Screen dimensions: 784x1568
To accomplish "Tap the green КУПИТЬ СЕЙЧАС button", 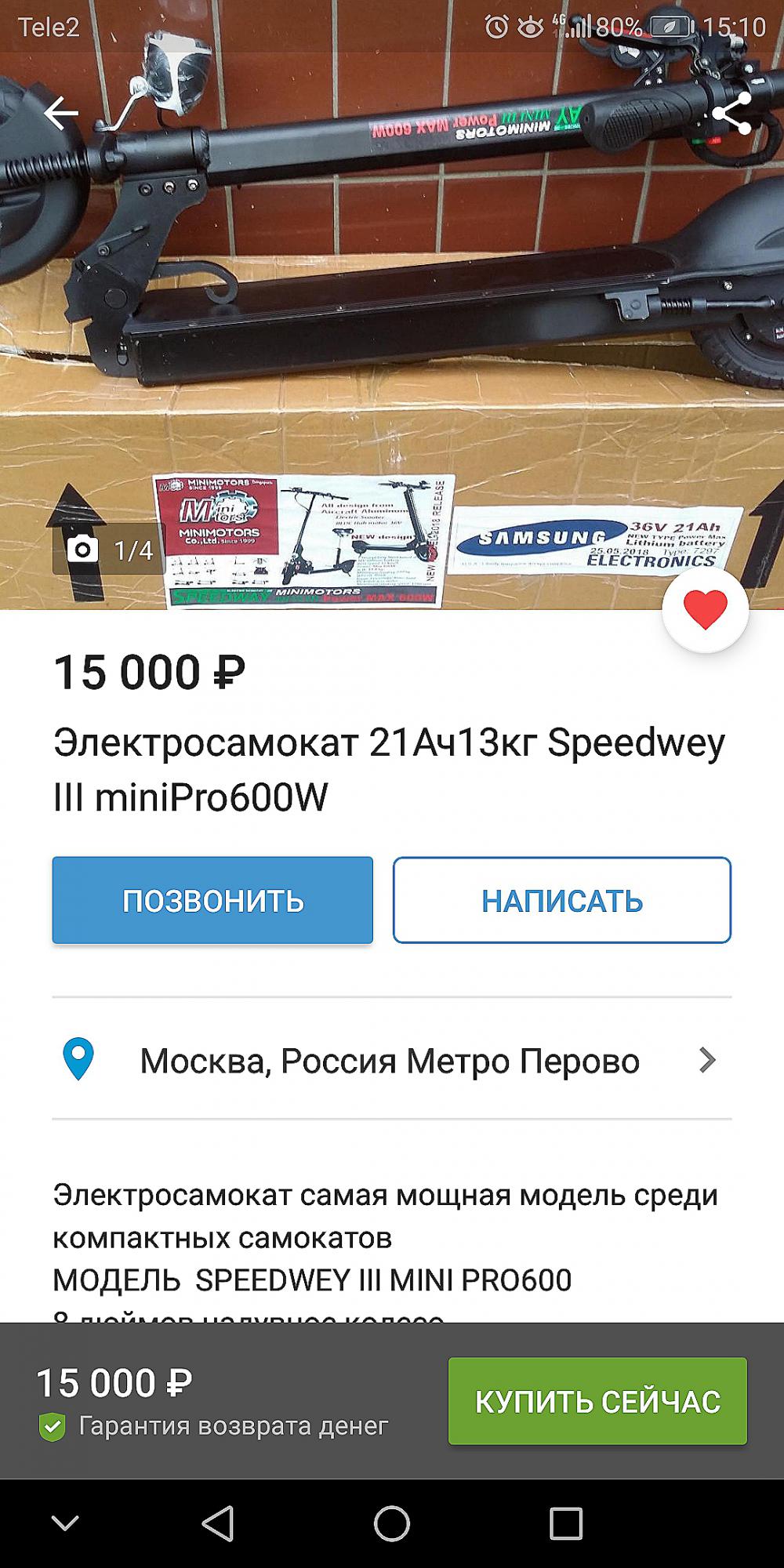I will click(x=597, y=1401).
